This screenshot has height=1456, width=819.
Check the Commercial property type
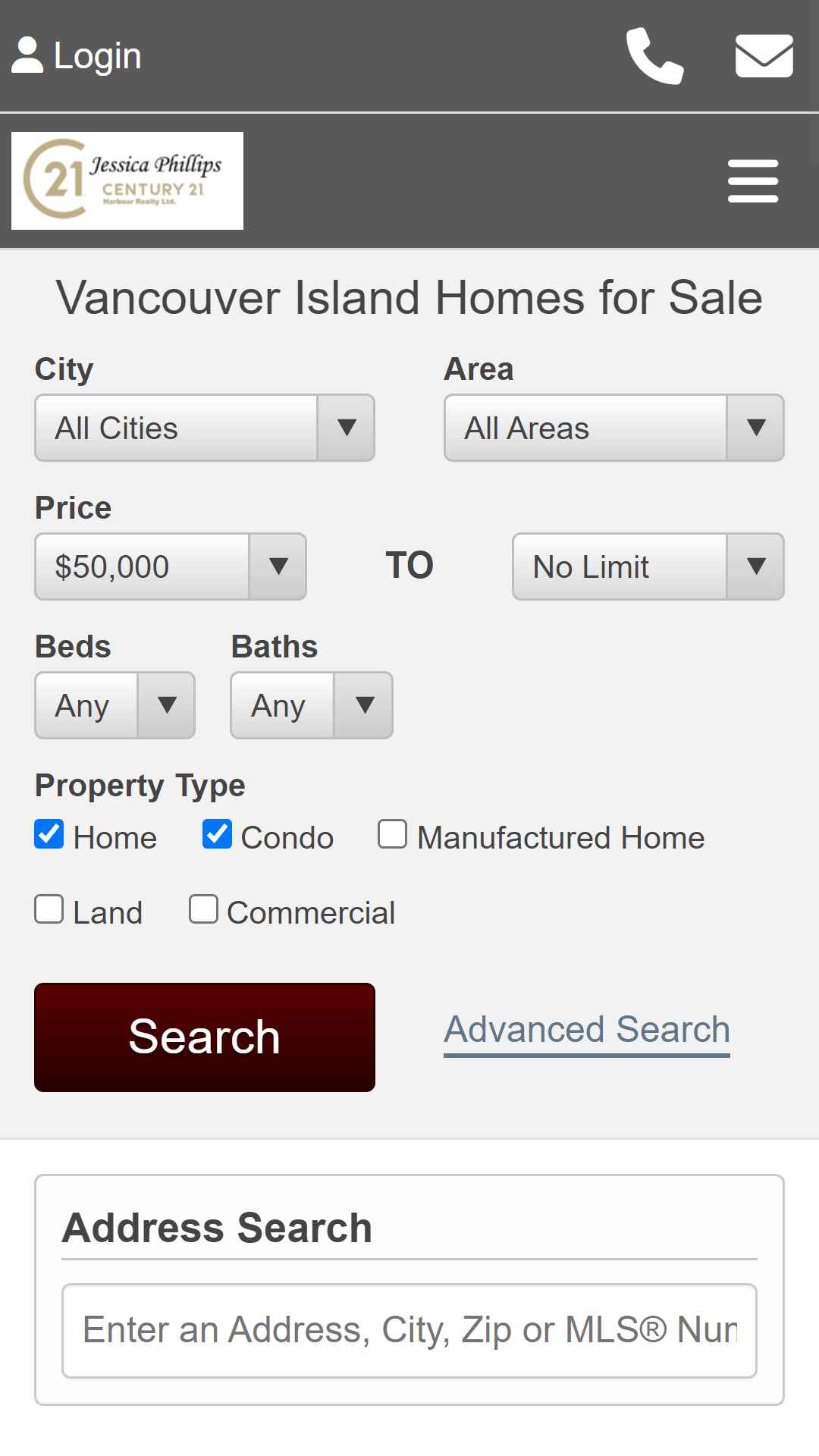[x=203, y=909]
